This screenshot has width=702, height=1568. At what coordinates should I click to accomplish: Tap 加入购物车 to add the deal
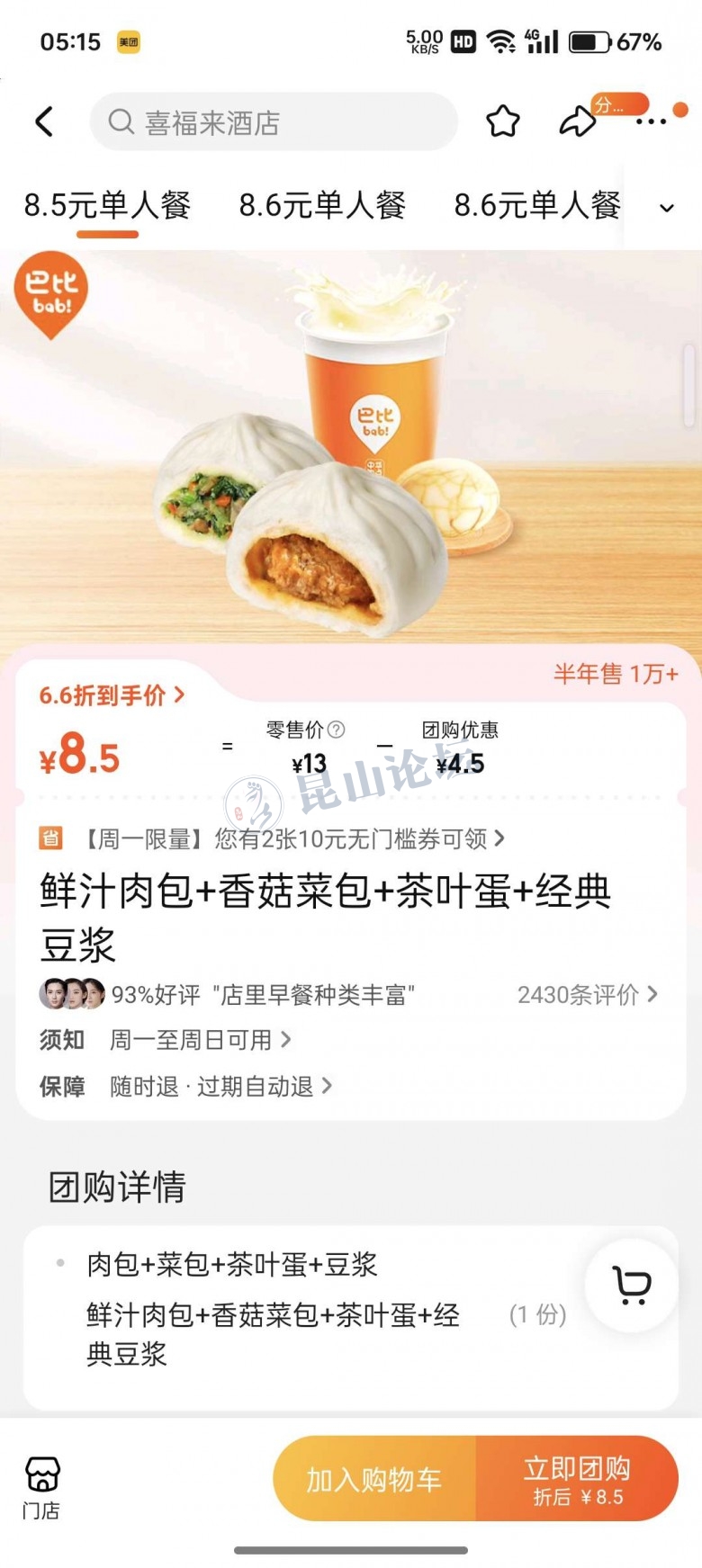tap(373, 1480)
